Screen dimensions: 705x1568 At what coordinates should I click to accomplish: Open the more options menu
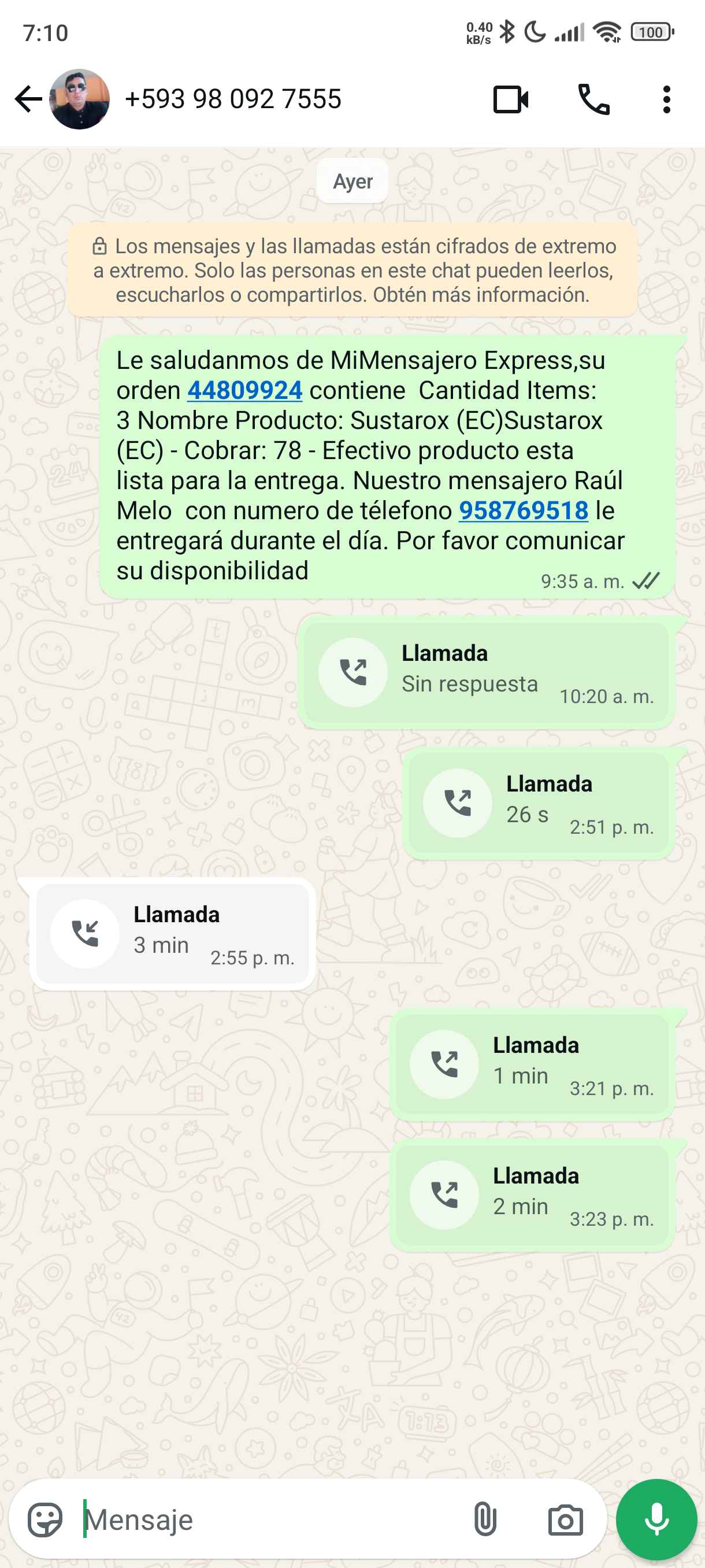click(667, 99)
